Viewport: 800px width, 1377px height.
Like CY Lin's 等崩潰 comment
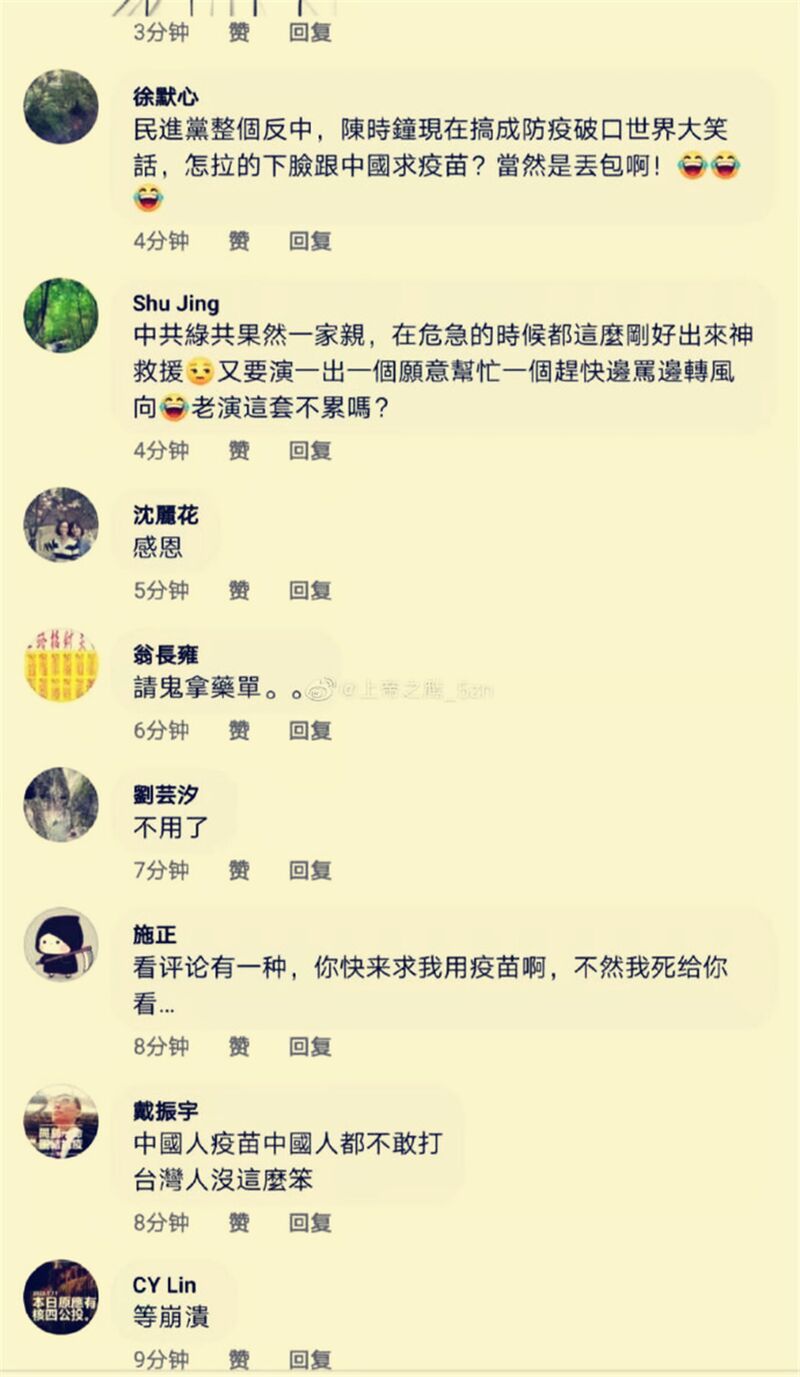(x=239, y=1360)
